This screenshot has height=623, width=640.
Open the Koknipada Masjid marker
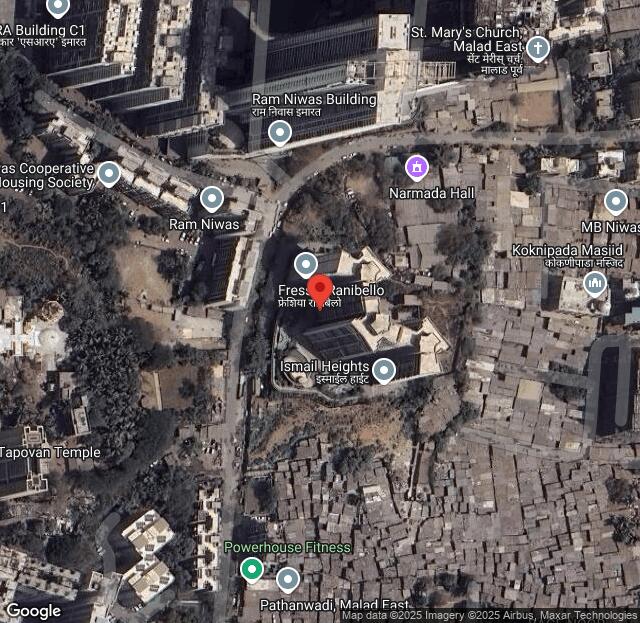tap(595, 283)
